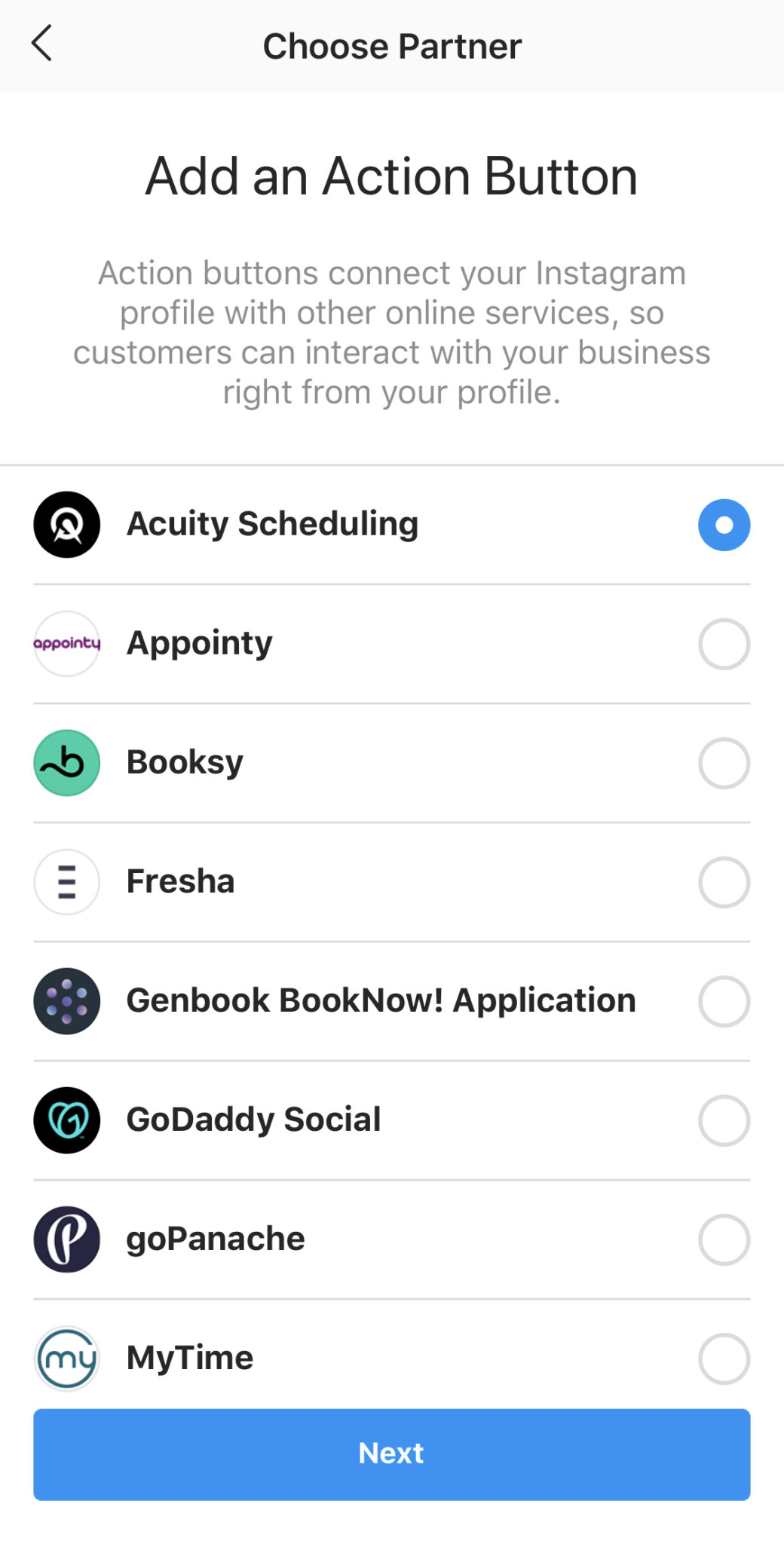Select goPanache as your partner

pyautogui.click(x=724, y=1239)
